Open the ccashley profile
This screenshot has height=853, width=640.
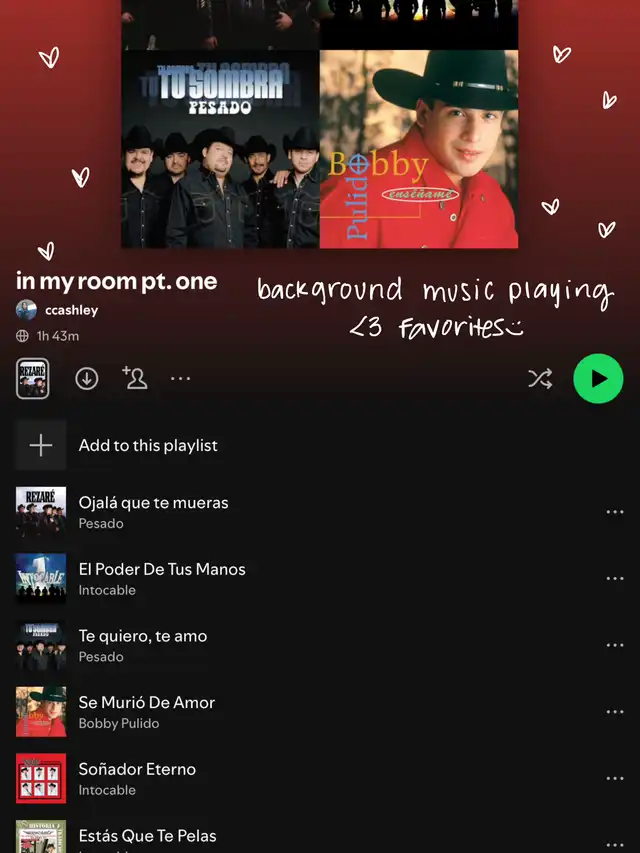(x=71, y=310)
